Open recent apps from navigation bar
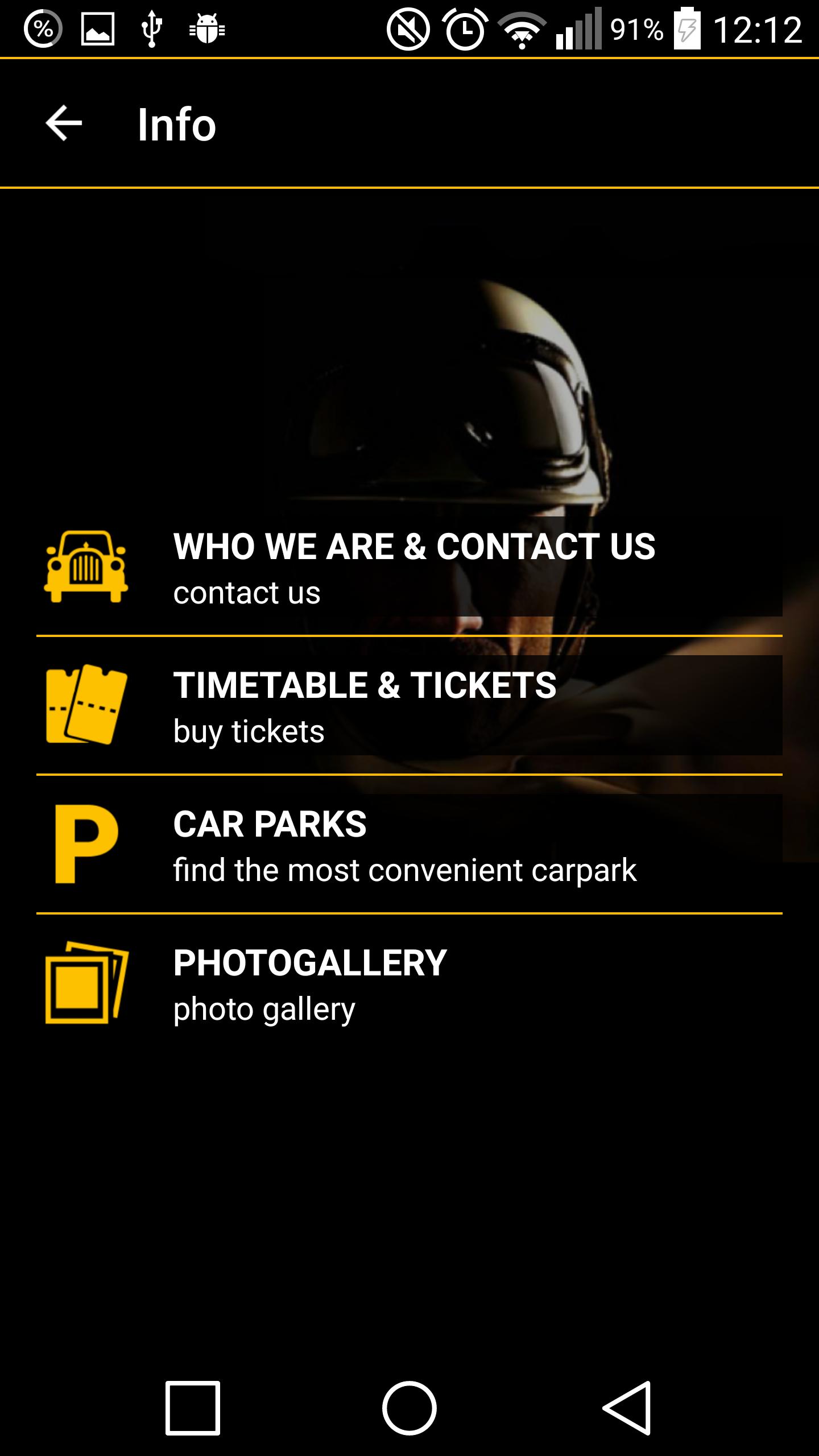819x1456 pixels. tap(193, 1408)
